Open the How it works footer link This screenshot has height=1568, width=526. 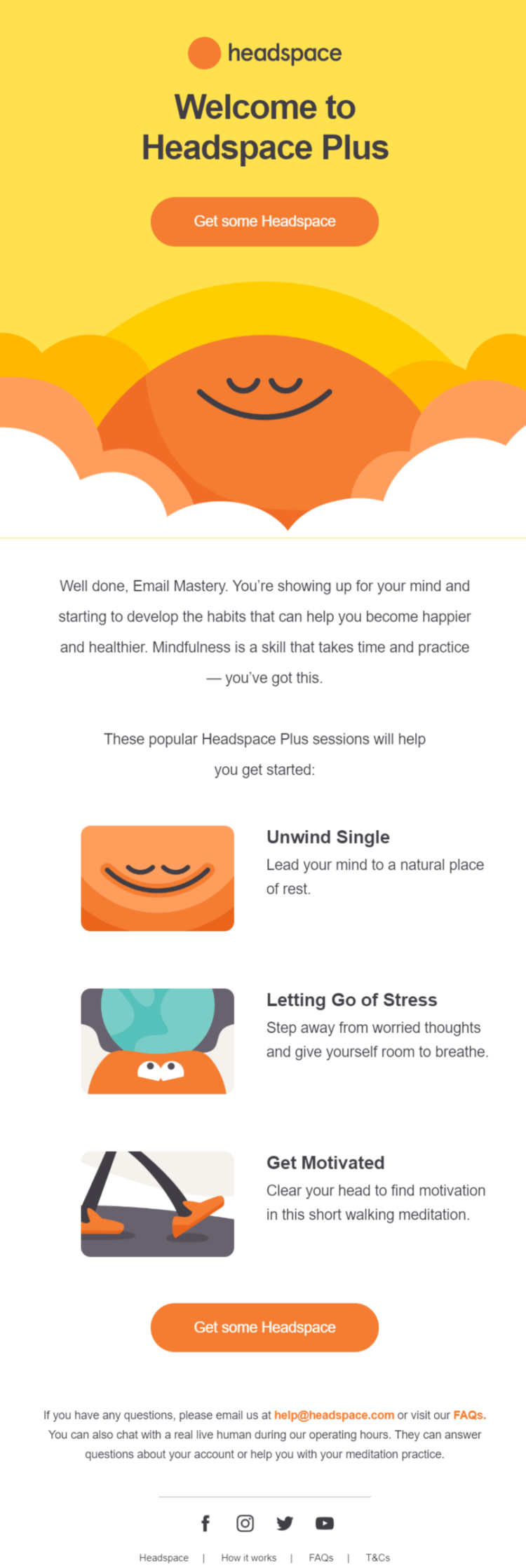(249, 1557)
